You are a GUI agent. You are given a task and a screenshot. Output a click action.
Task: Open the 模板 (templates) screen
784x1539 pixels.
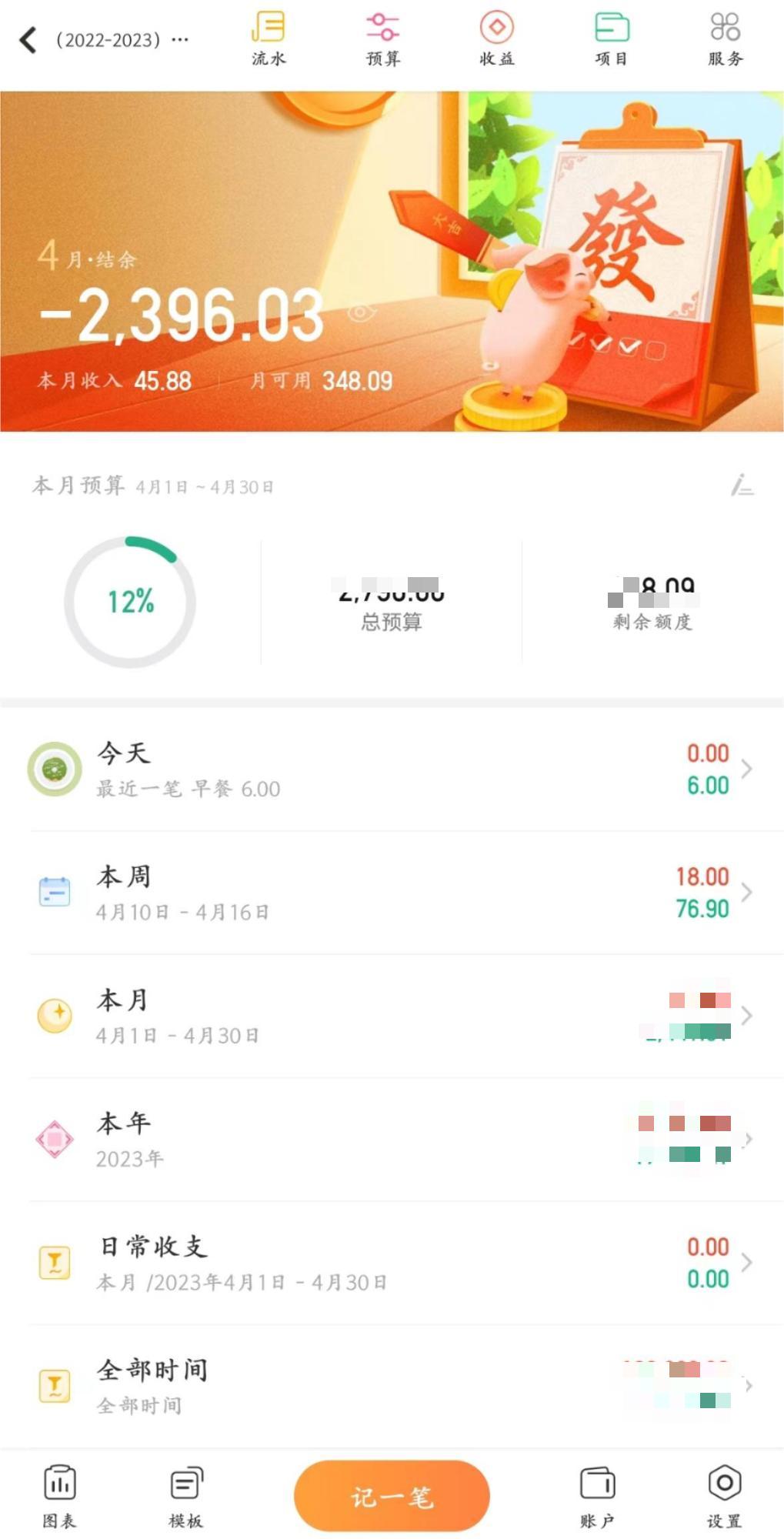[x=183, y=1493]
